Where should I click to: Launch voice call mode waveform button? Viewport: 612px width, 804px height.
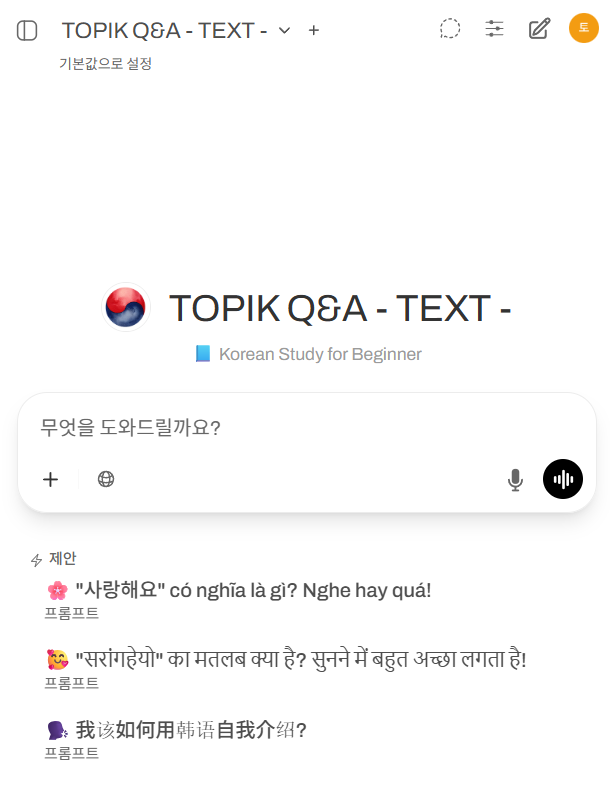tap(563, 479)
